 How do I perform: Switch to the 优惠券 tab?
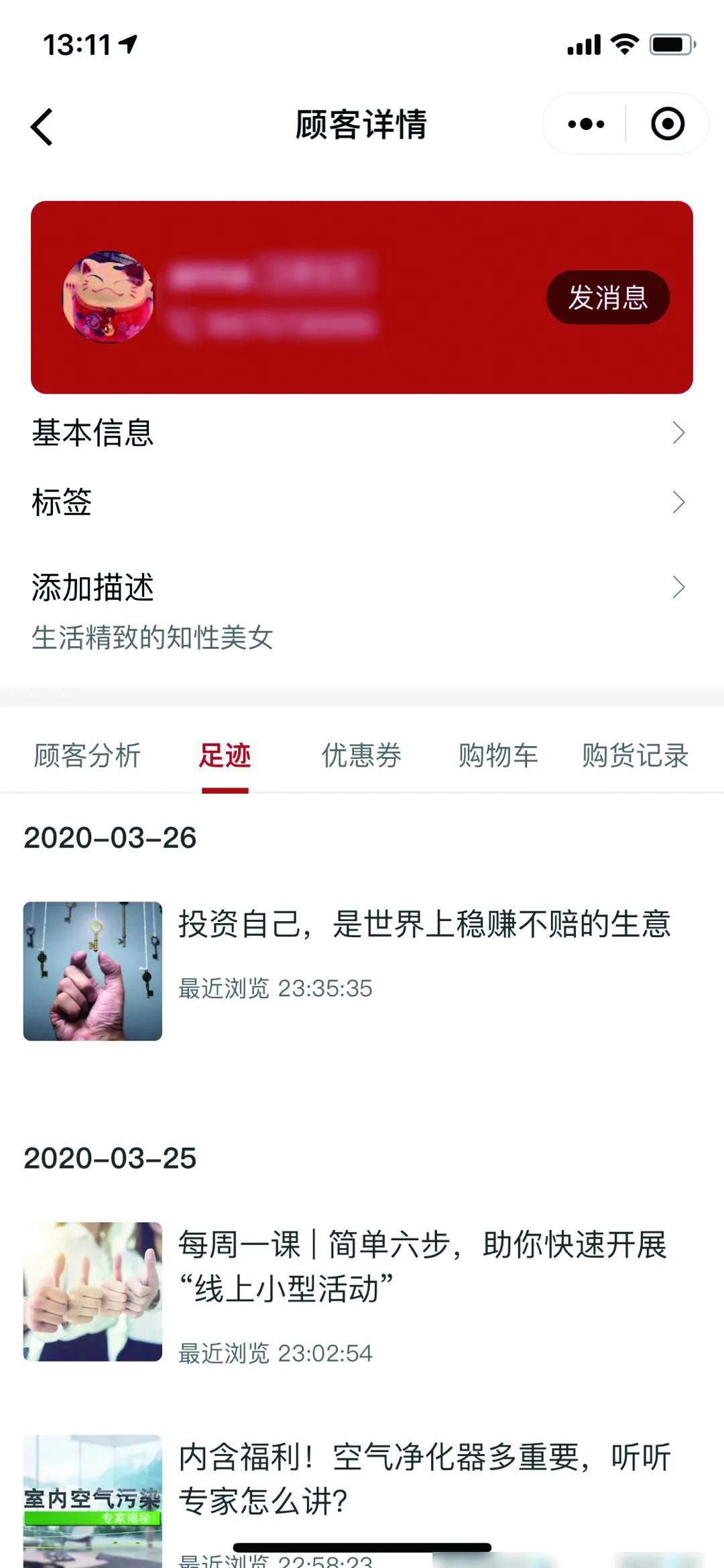pyautogui.click(x=361, y=756)
